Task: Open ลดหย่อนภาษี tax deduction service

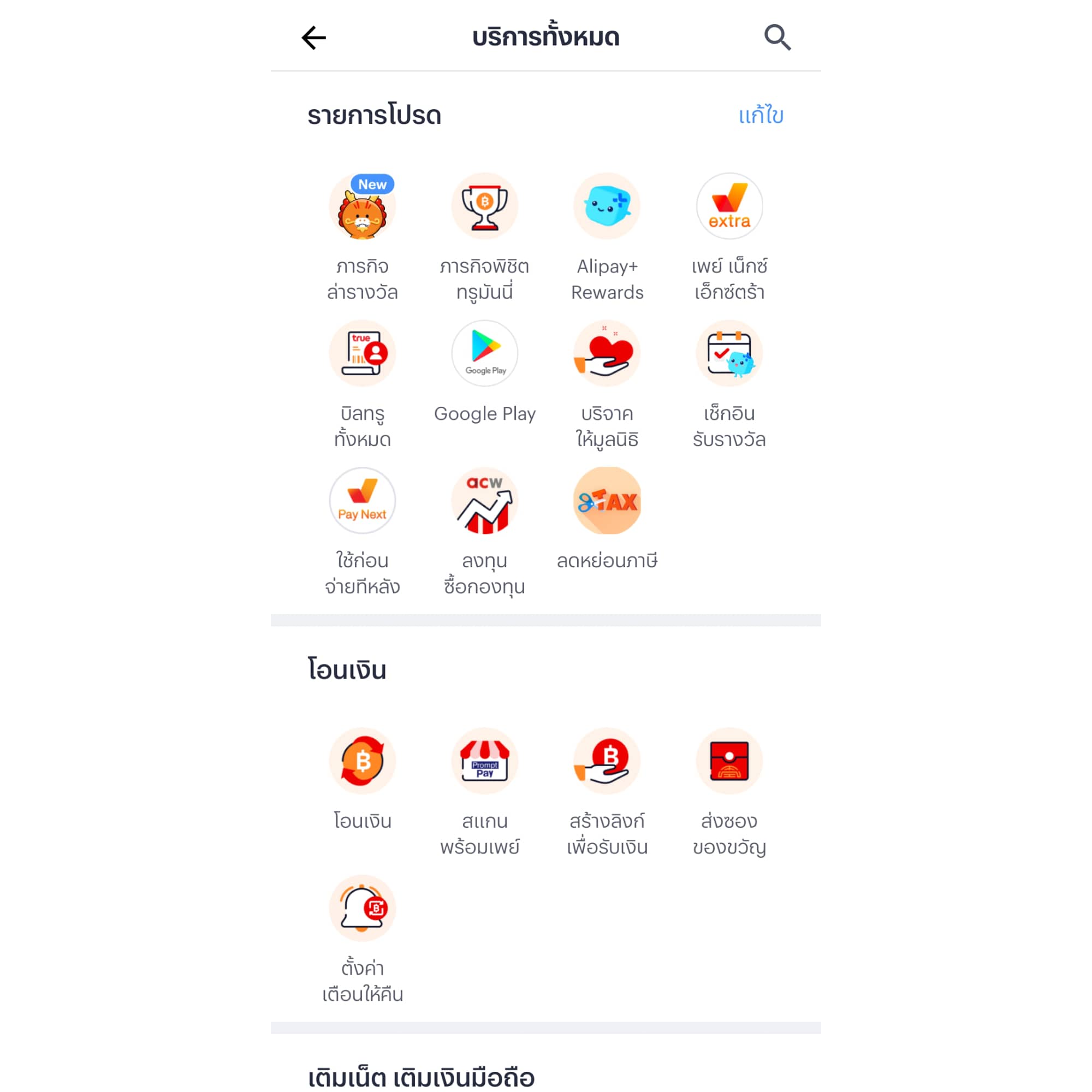Action: tap(607, 501)
